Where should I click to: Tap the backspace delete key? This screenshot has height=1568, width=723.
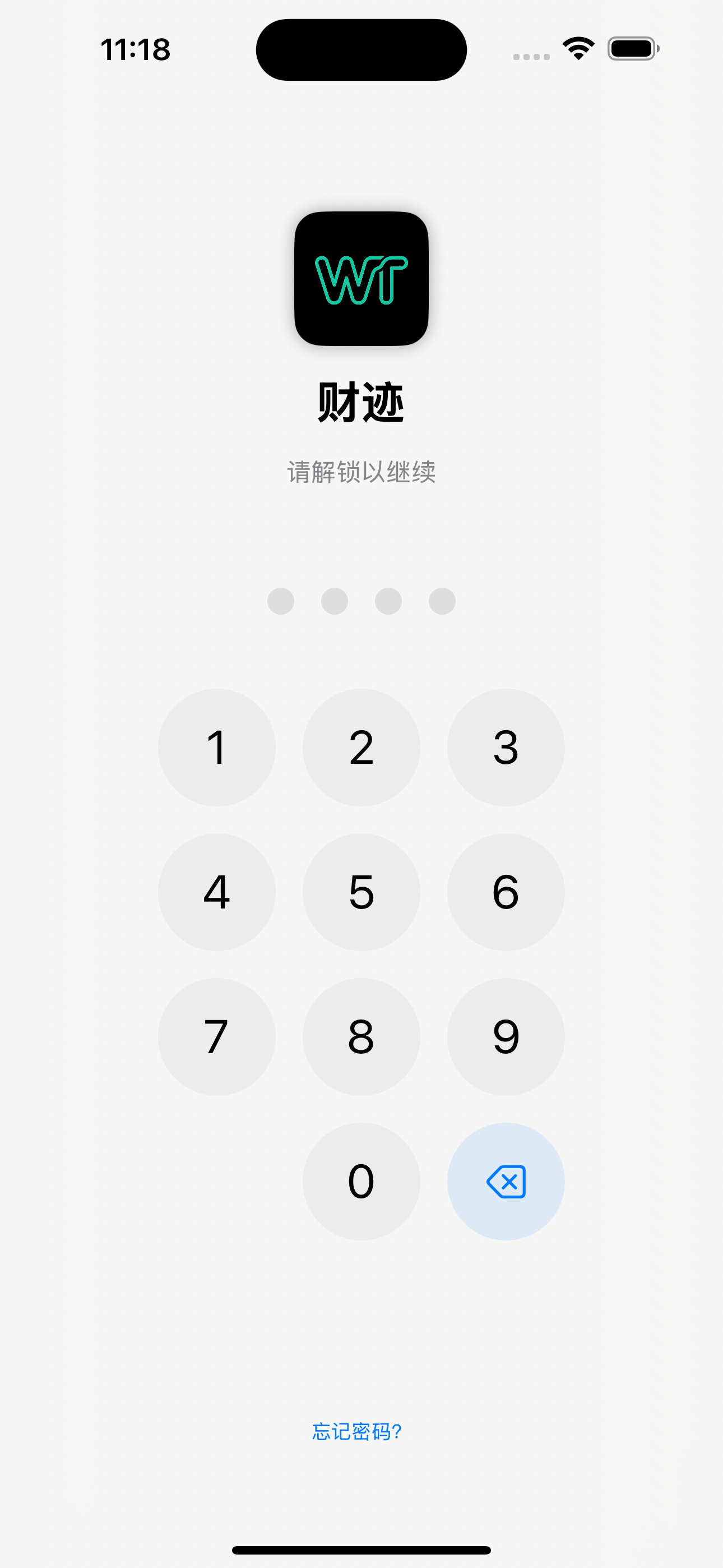[506, 1180]
